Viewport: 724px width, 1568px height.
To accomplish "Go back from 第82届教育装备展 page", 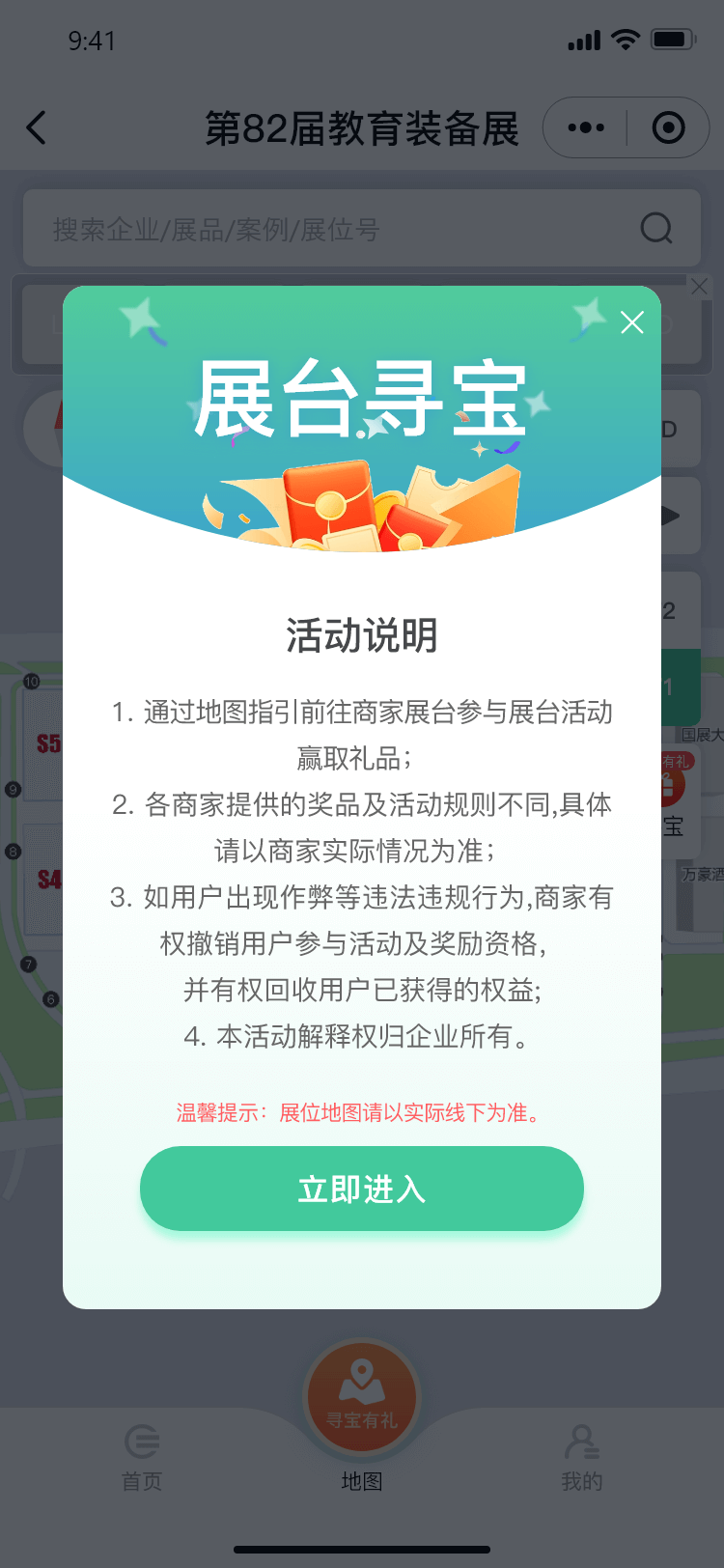I will tap(37, 127).
